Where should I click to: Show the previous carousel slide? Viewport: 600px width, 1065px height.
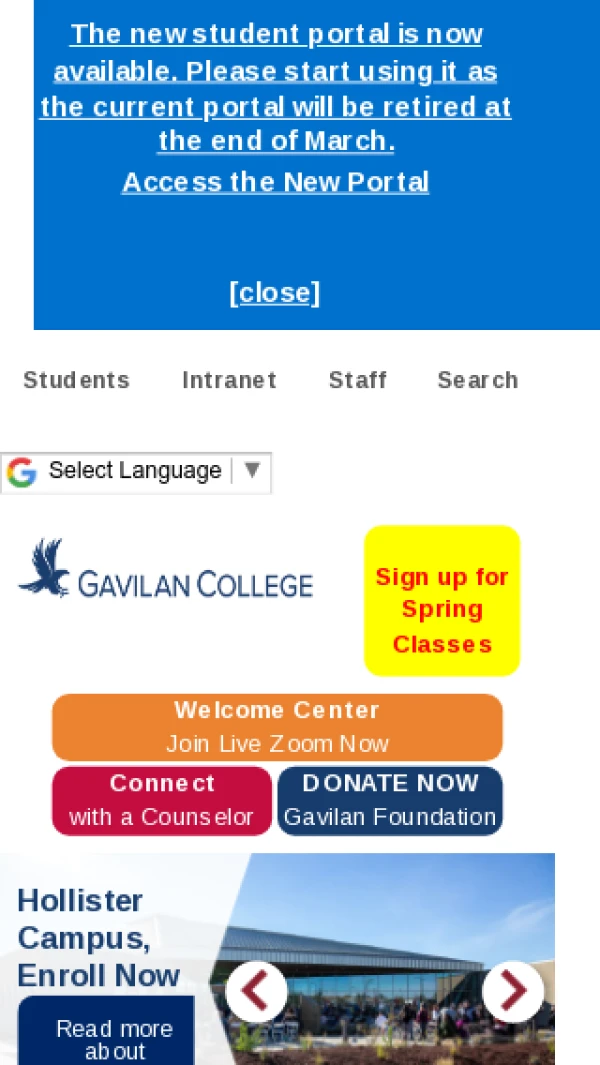[256, 991]
